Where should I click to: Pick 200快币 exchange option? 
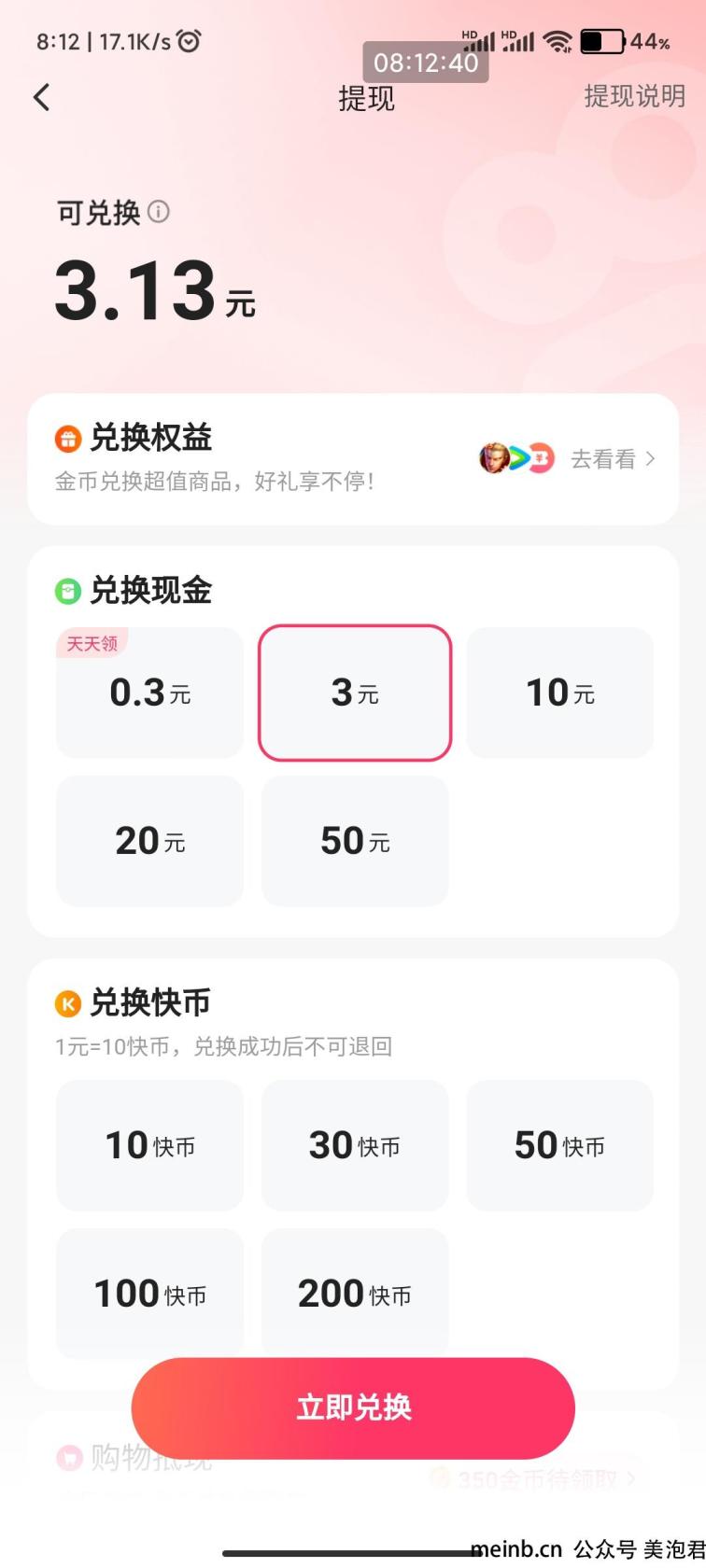coord(355,1294)
